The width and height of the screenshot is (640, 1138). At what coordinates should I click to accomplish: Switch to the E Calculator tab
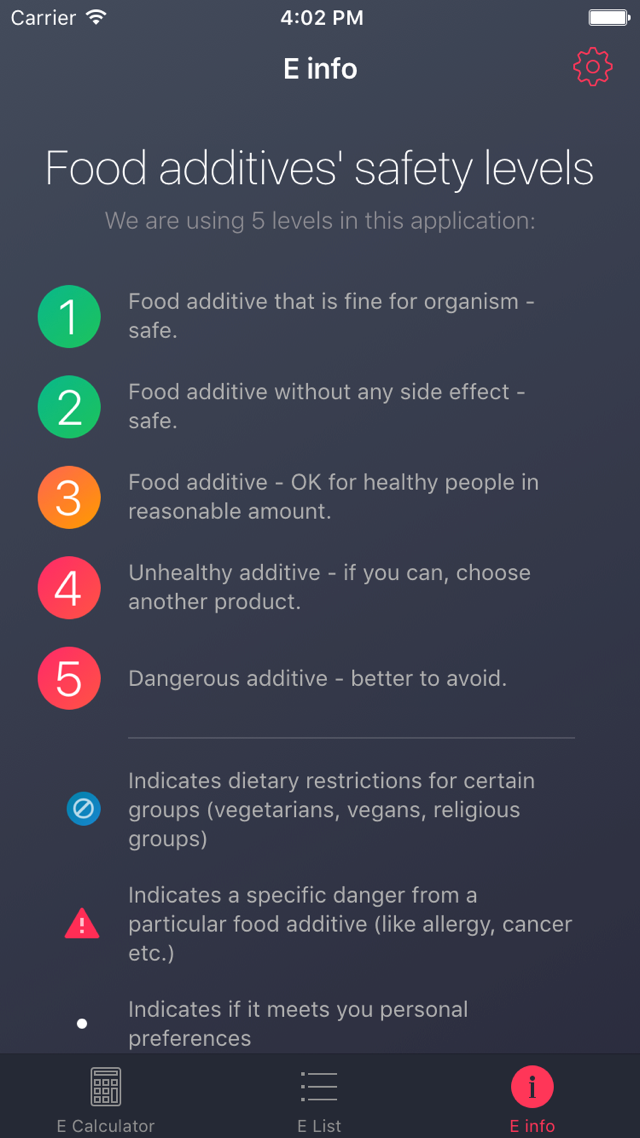point(106,1097)
